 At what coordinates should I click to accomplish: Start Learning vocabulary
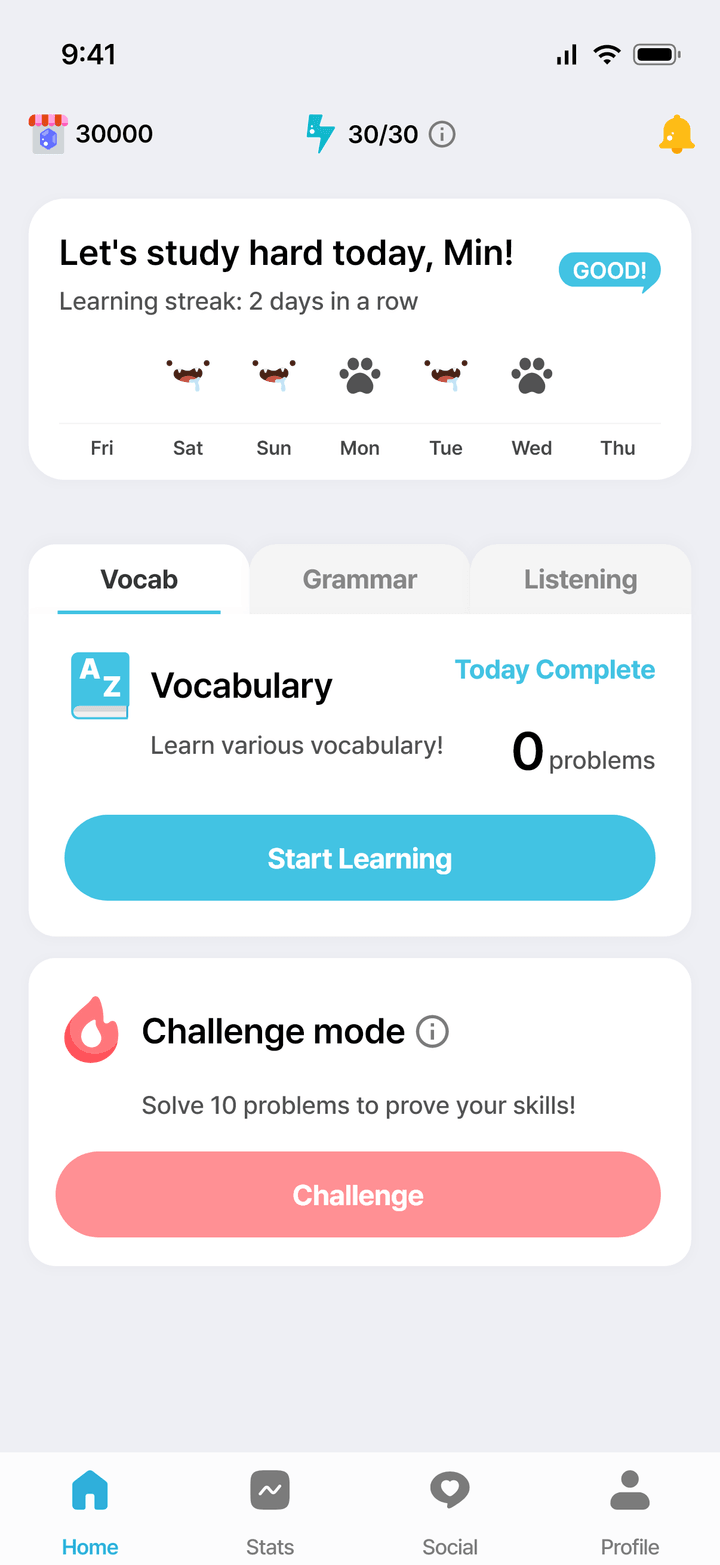click(360, 858)
